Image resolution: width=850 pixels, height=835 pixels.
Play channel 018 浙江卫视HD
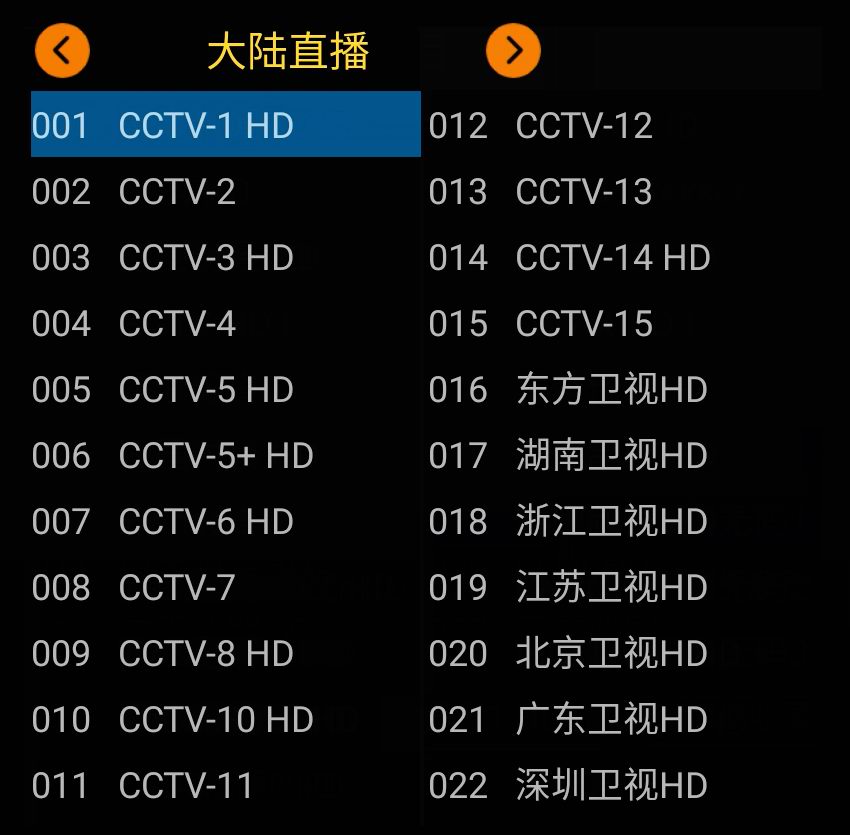click(620, 522)
